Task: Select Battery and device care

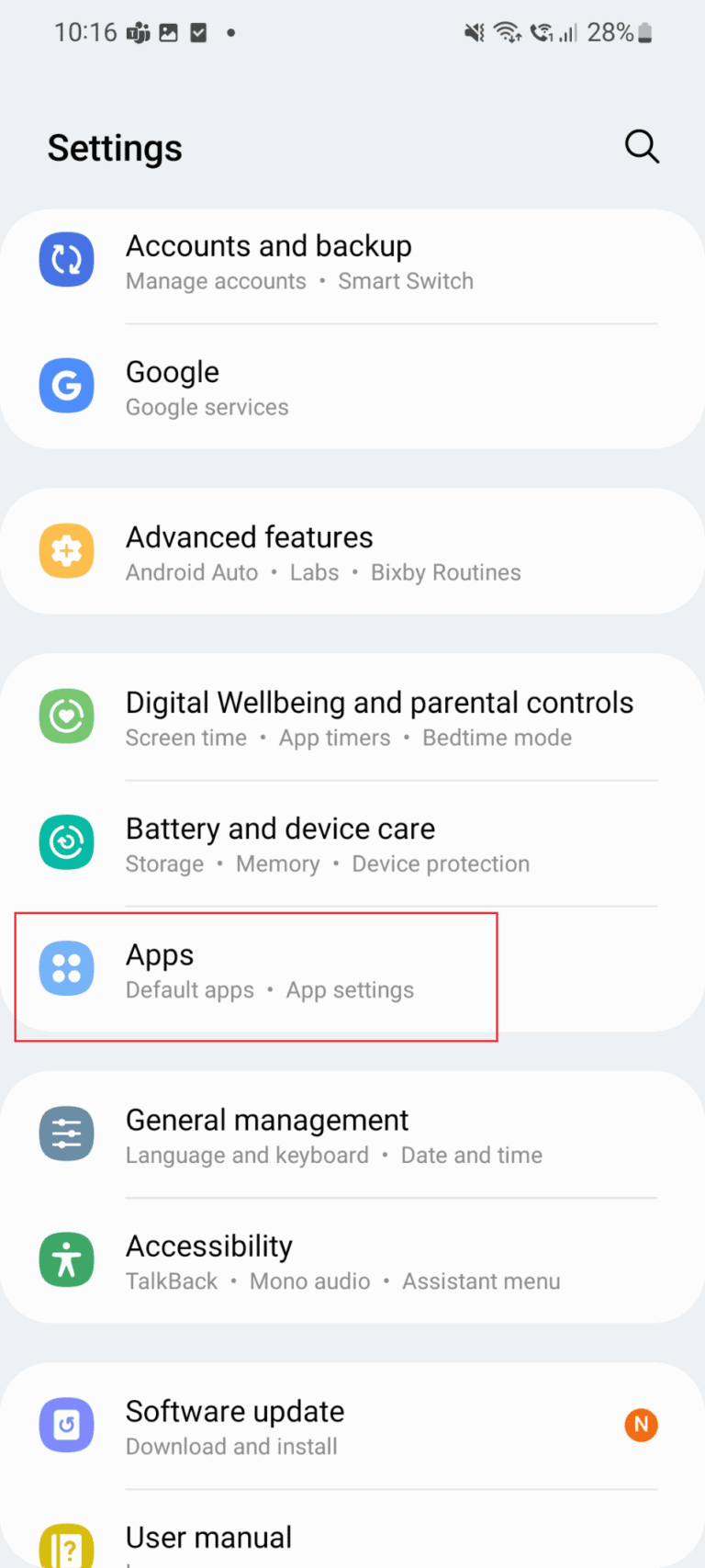Action: tap(349, 844)
